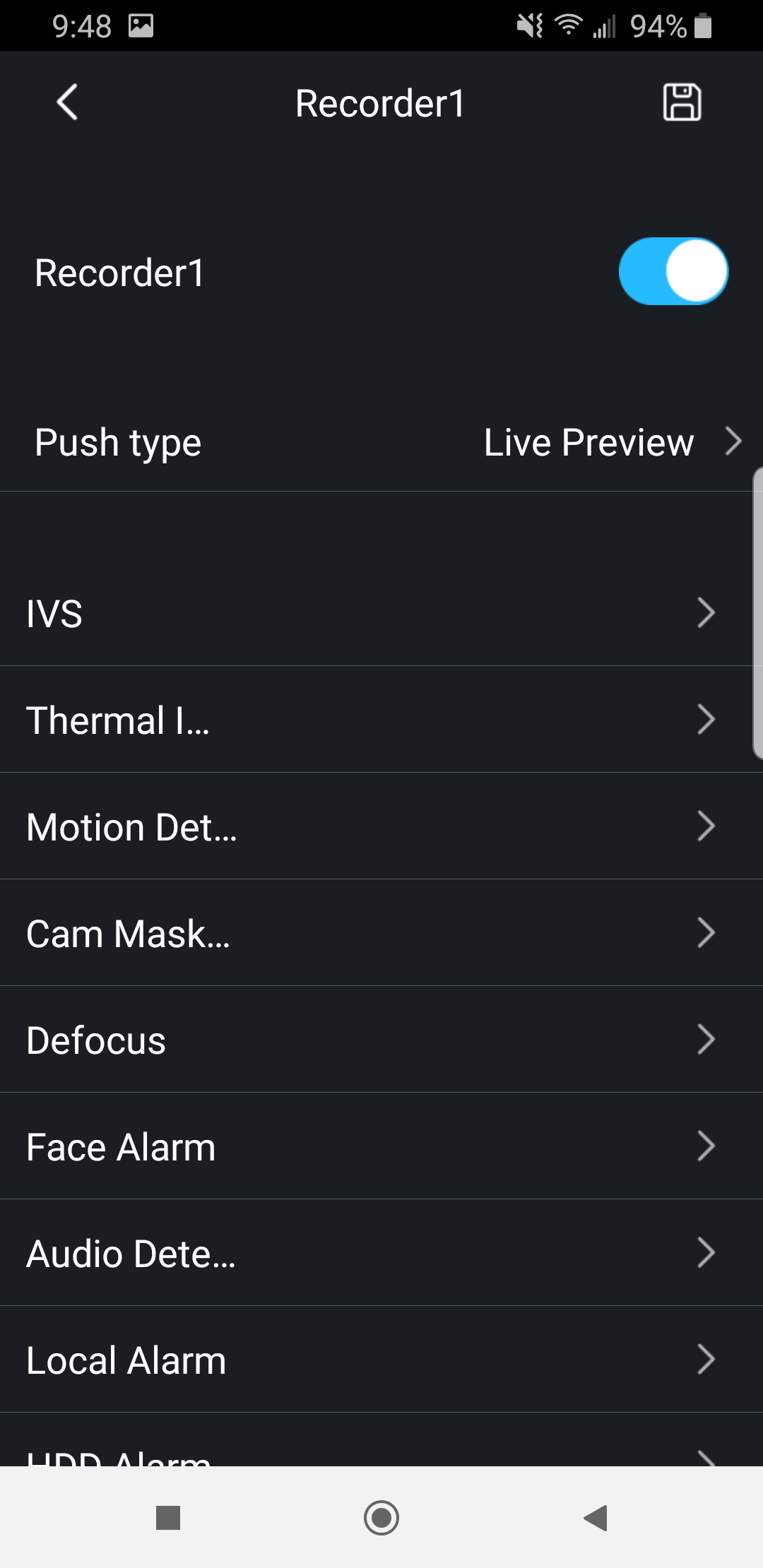Screen dimensions: 763x1568
Task: Open Local Alarm settings
Action: [381, 1360]
